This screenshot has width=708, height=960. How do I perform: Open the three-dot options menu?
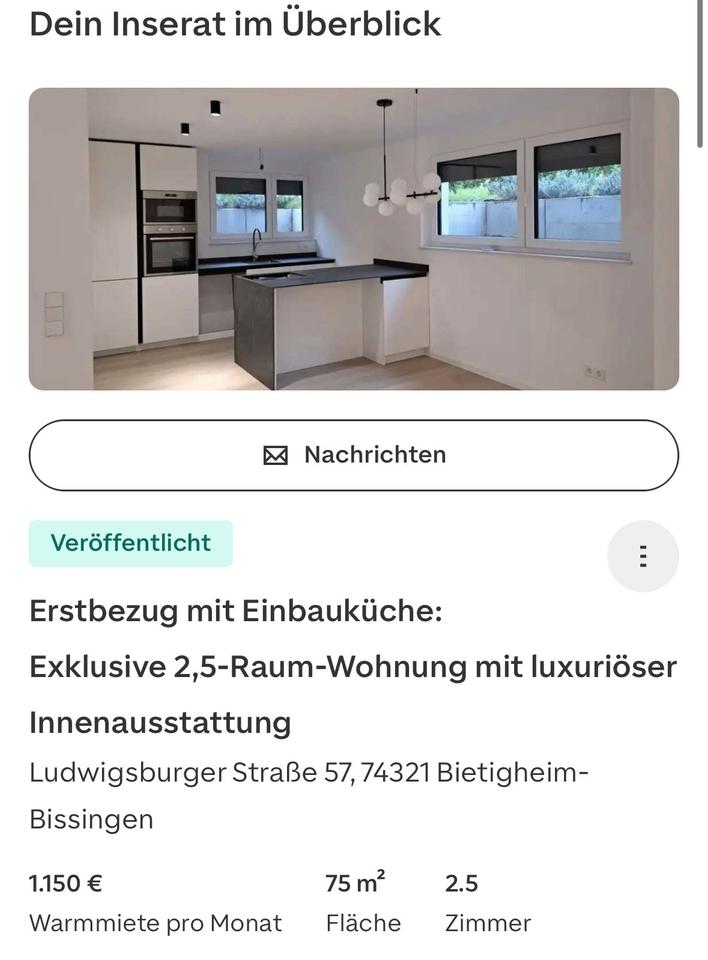pyautogui.click(x=643, y=556)
